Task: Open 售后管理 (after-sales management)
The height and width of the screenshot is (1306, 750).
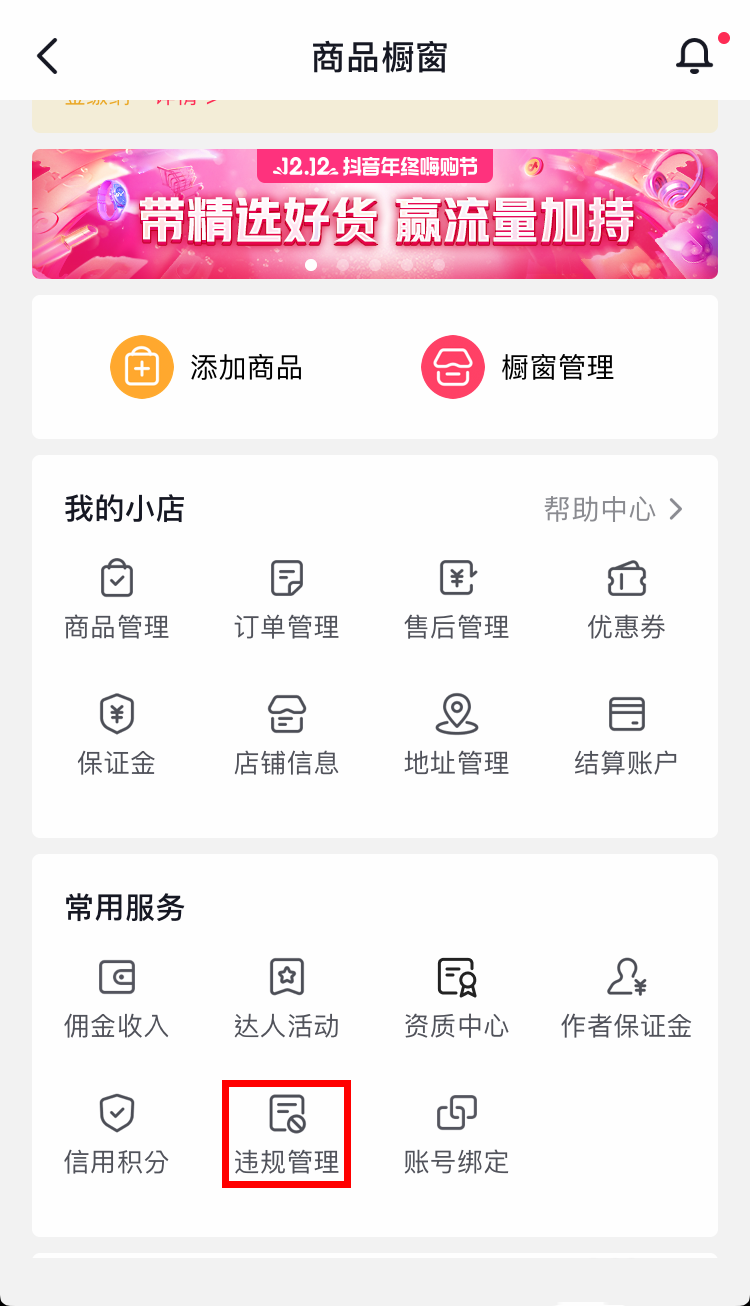Action: tap(456, 598)
